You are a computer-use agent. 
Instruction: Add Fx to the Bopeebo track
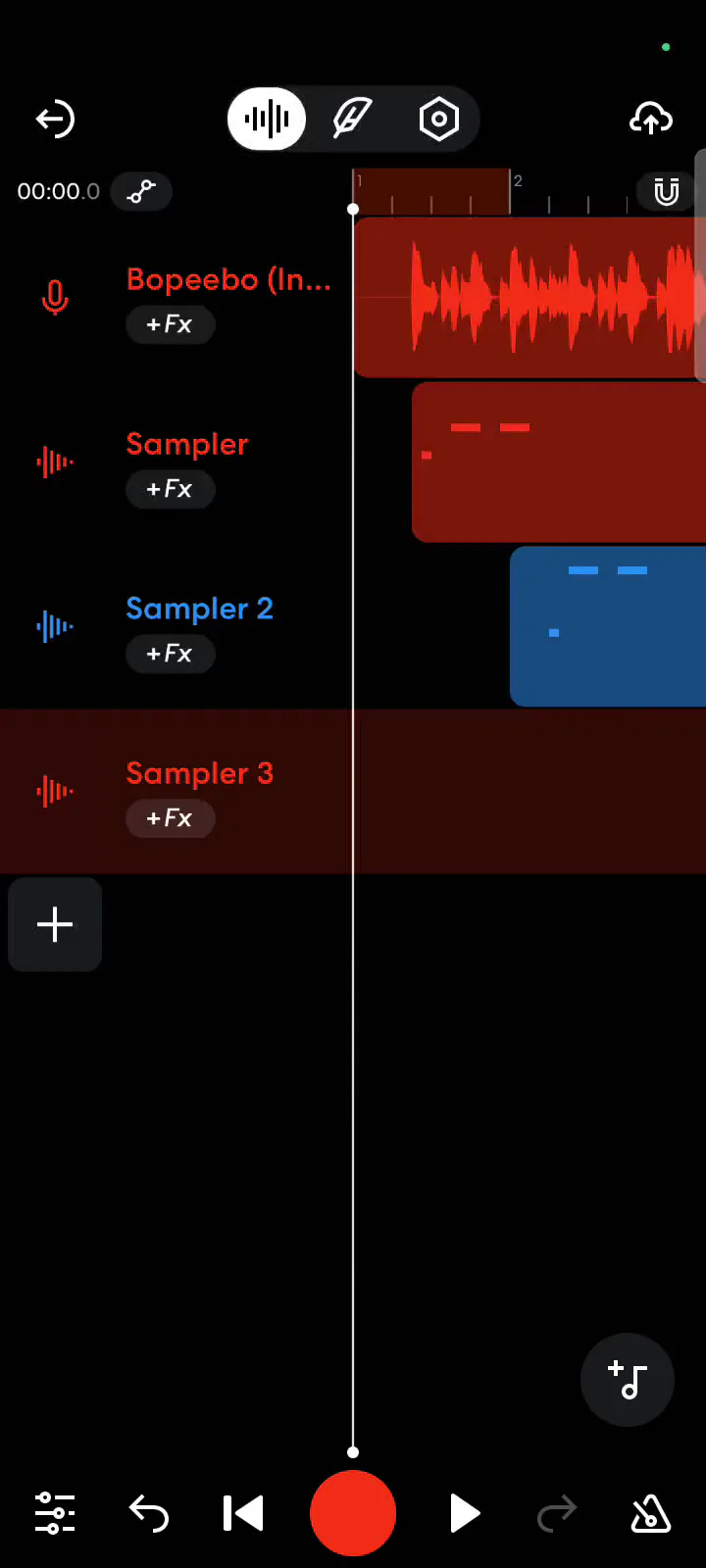[x=171, y=324]
